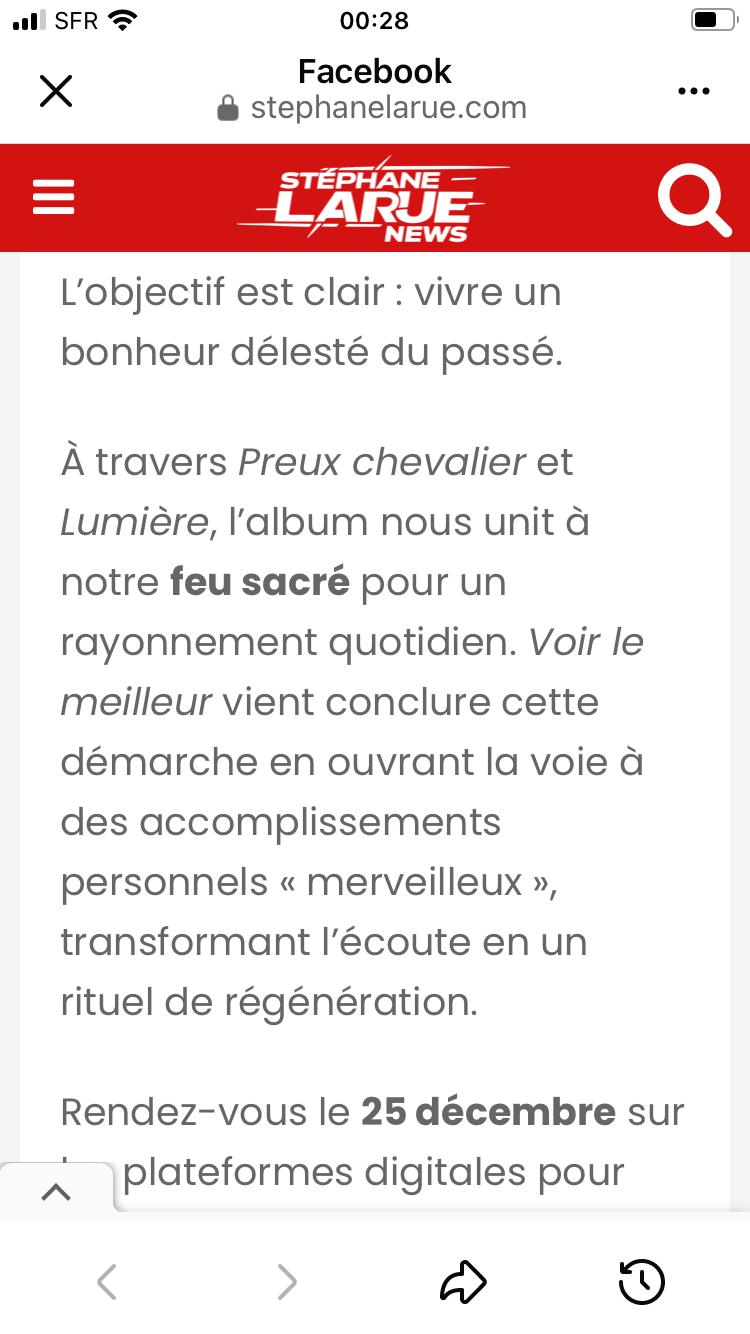This screenshot has height=1334, width=750.
Task: Close the in-app browser
Action: click(56, 91)
